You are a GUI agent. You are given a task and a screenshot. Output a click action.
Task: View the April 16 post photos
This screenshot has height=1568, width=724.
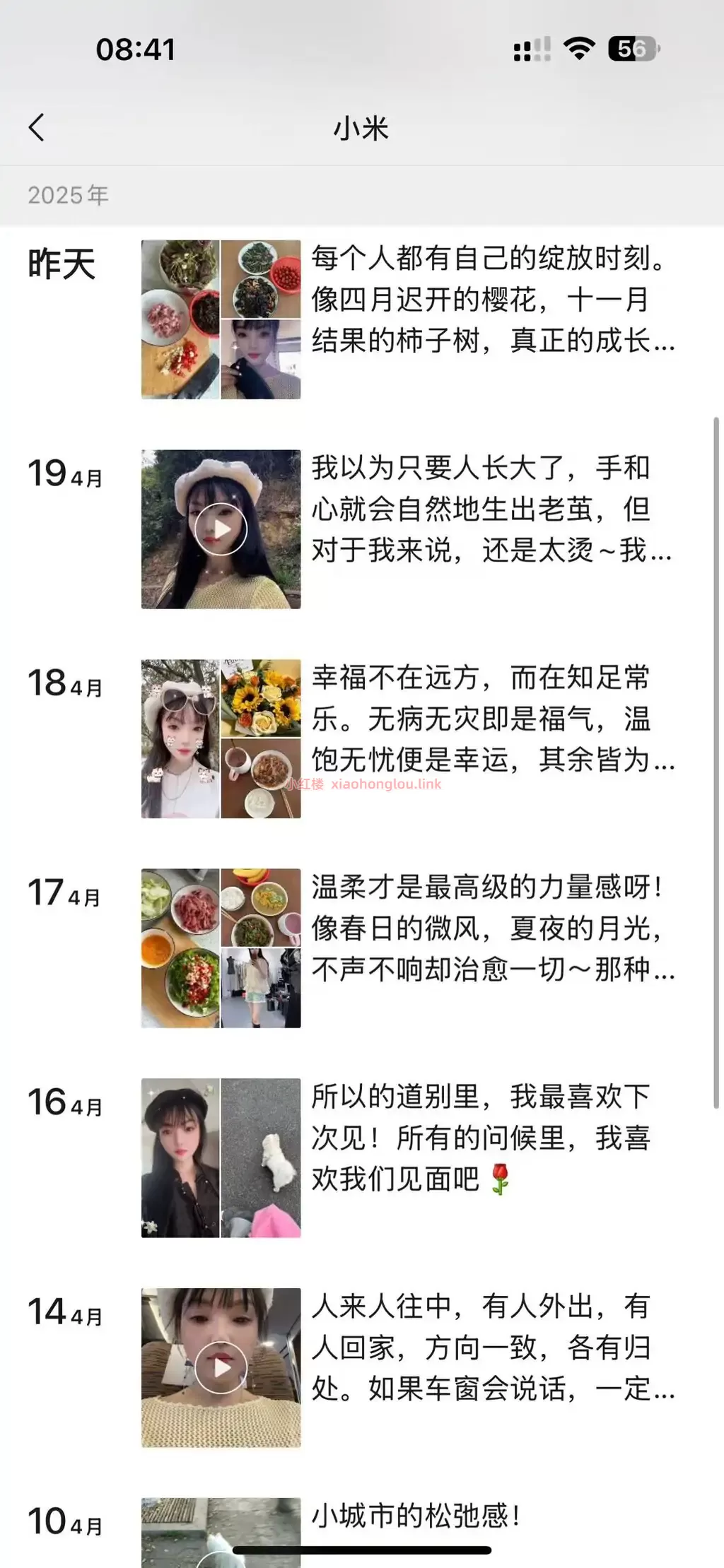click(x=221, y=1157)
